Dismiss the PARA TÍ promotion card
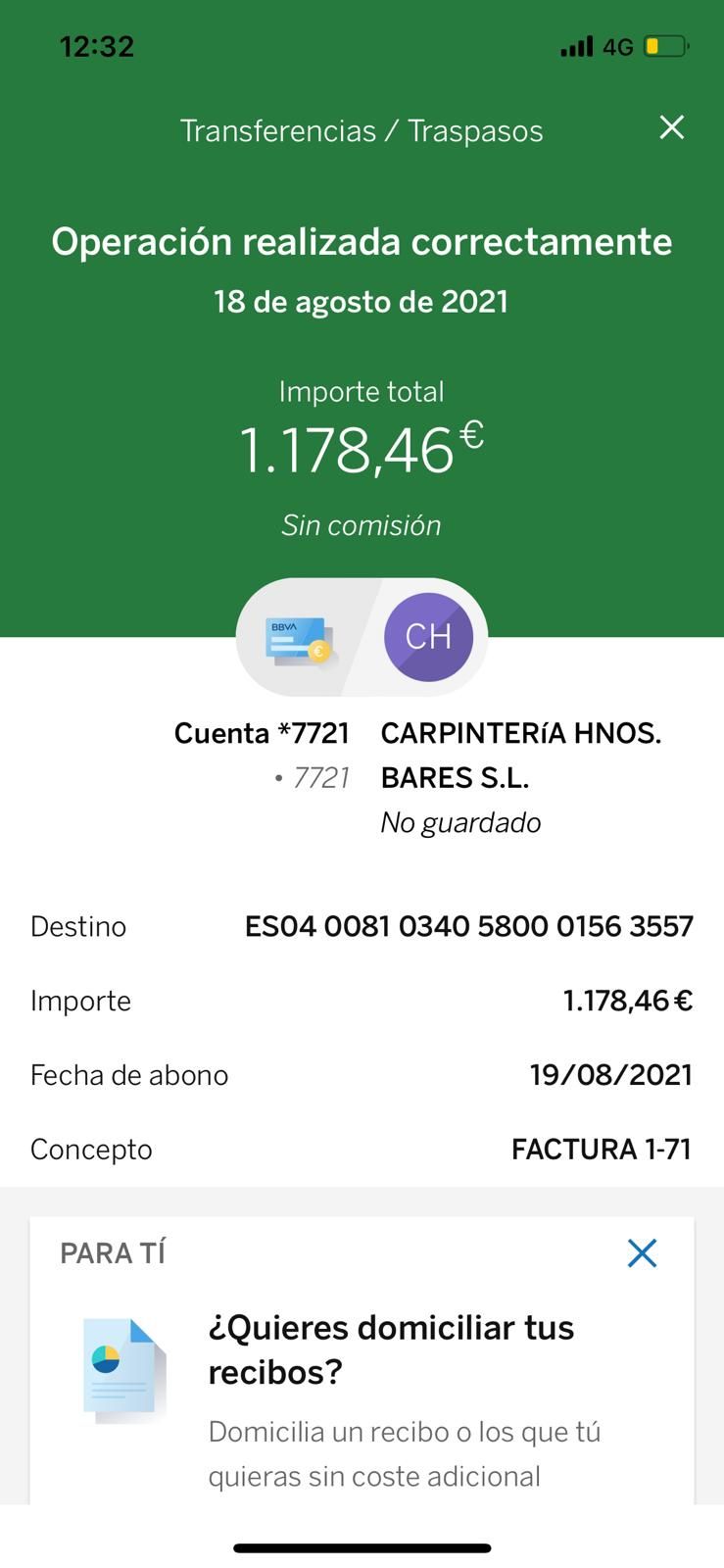The image size is (724, 1568). click(x=642, y=1252)
